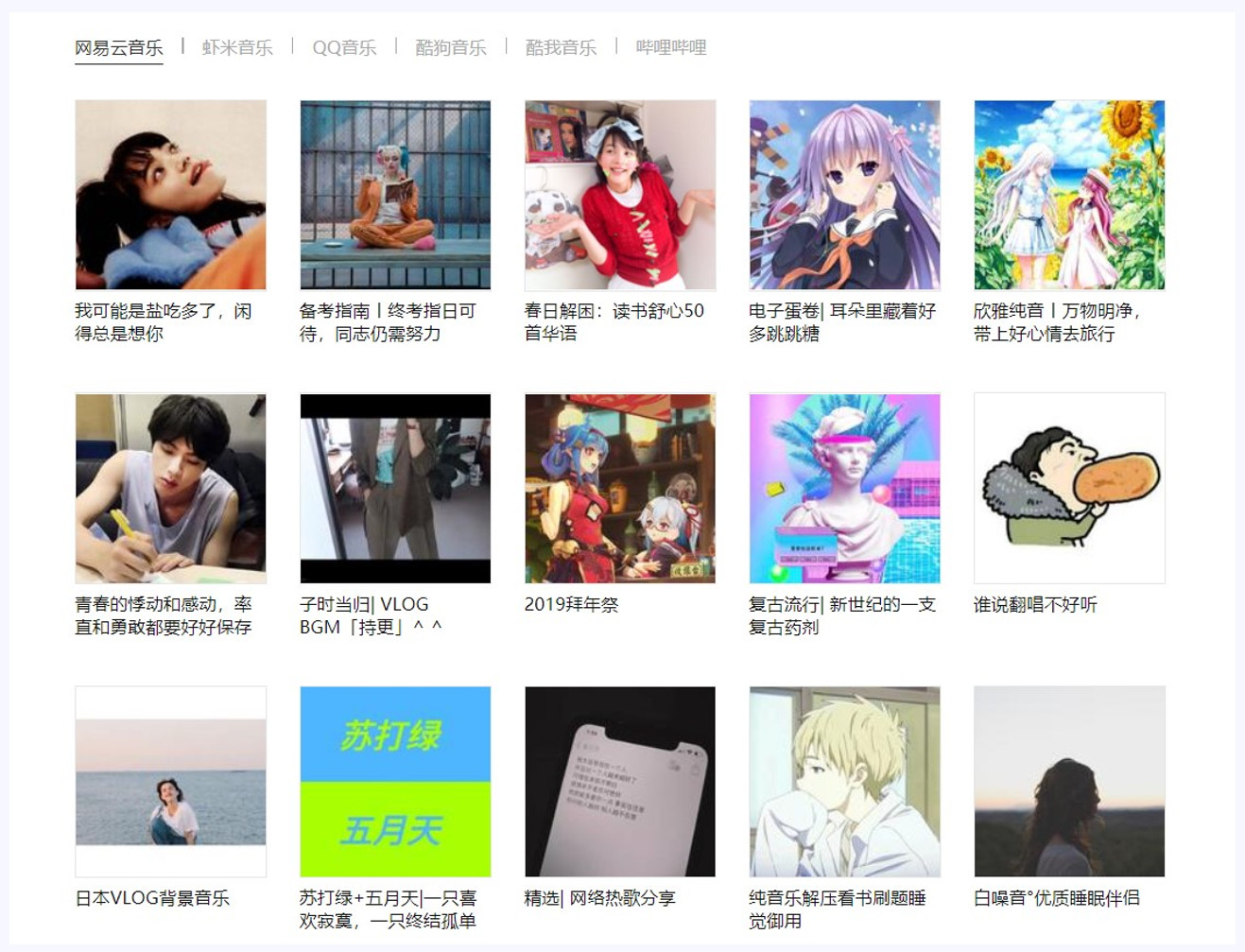Screen dimensions: 1245x952
Task: Open the 苏打绿+五月天 playlist
Action: pyautogui.click(x=395, y=781)
